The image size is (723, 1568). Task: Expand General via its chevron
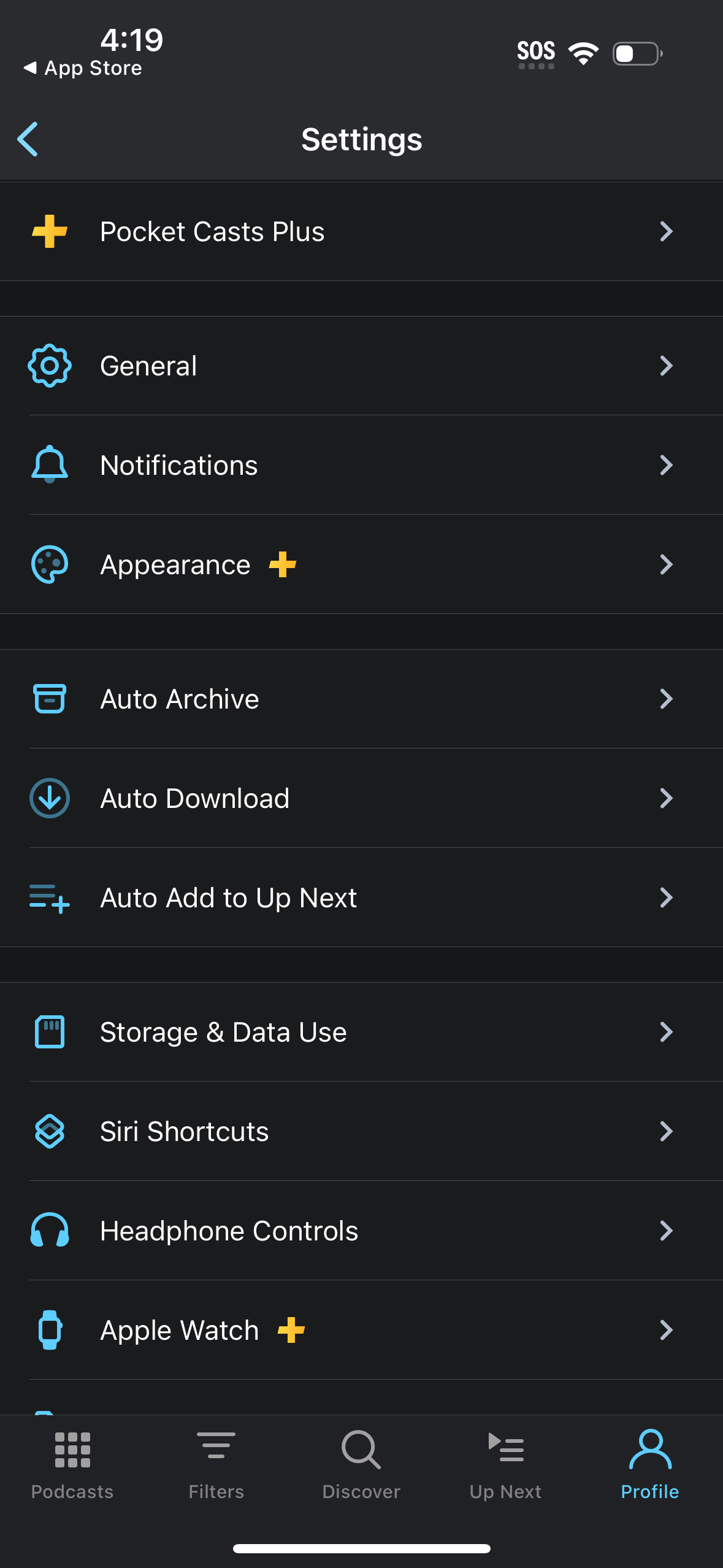tap(668, 365)
